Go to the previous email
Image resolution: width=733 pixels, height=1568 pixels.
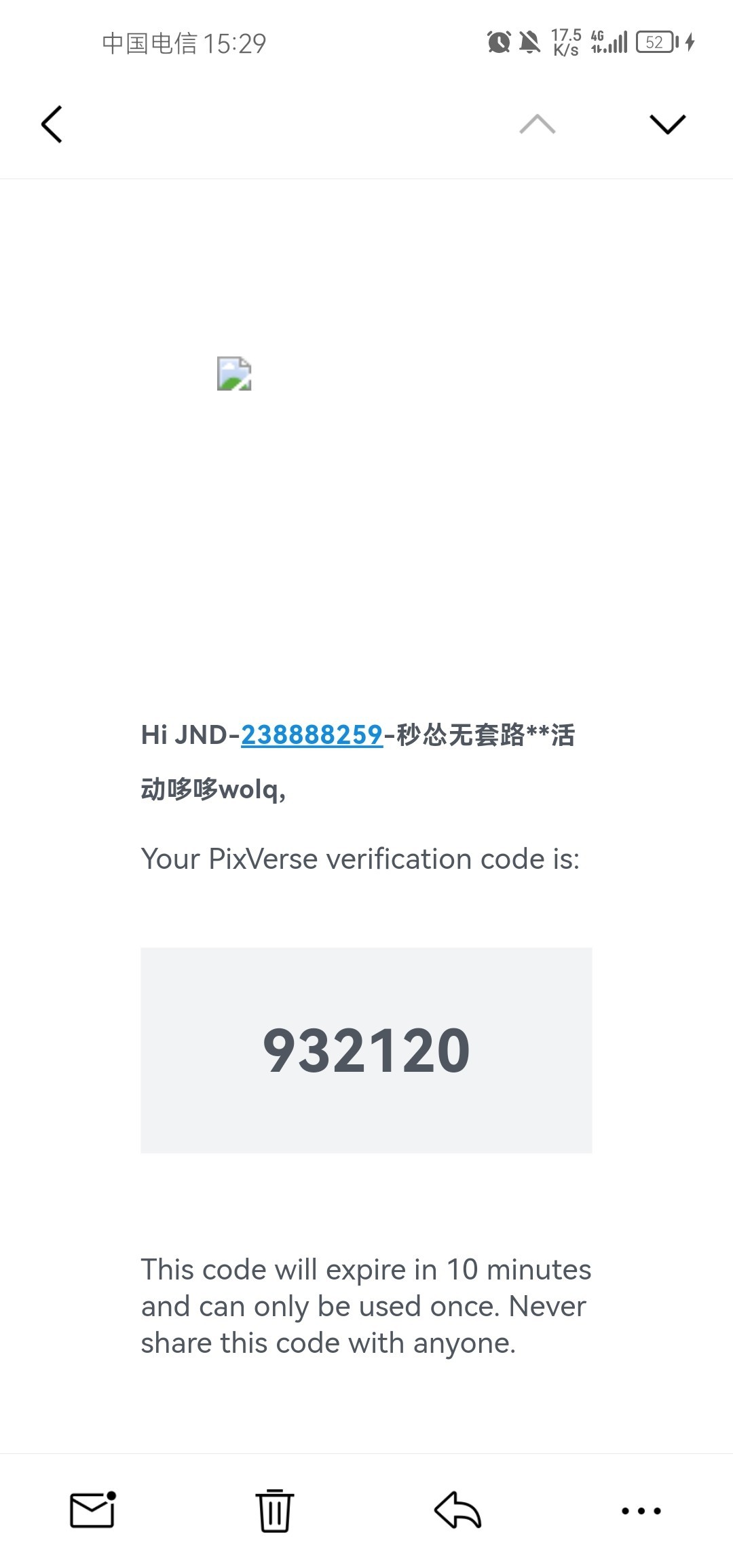537,124
